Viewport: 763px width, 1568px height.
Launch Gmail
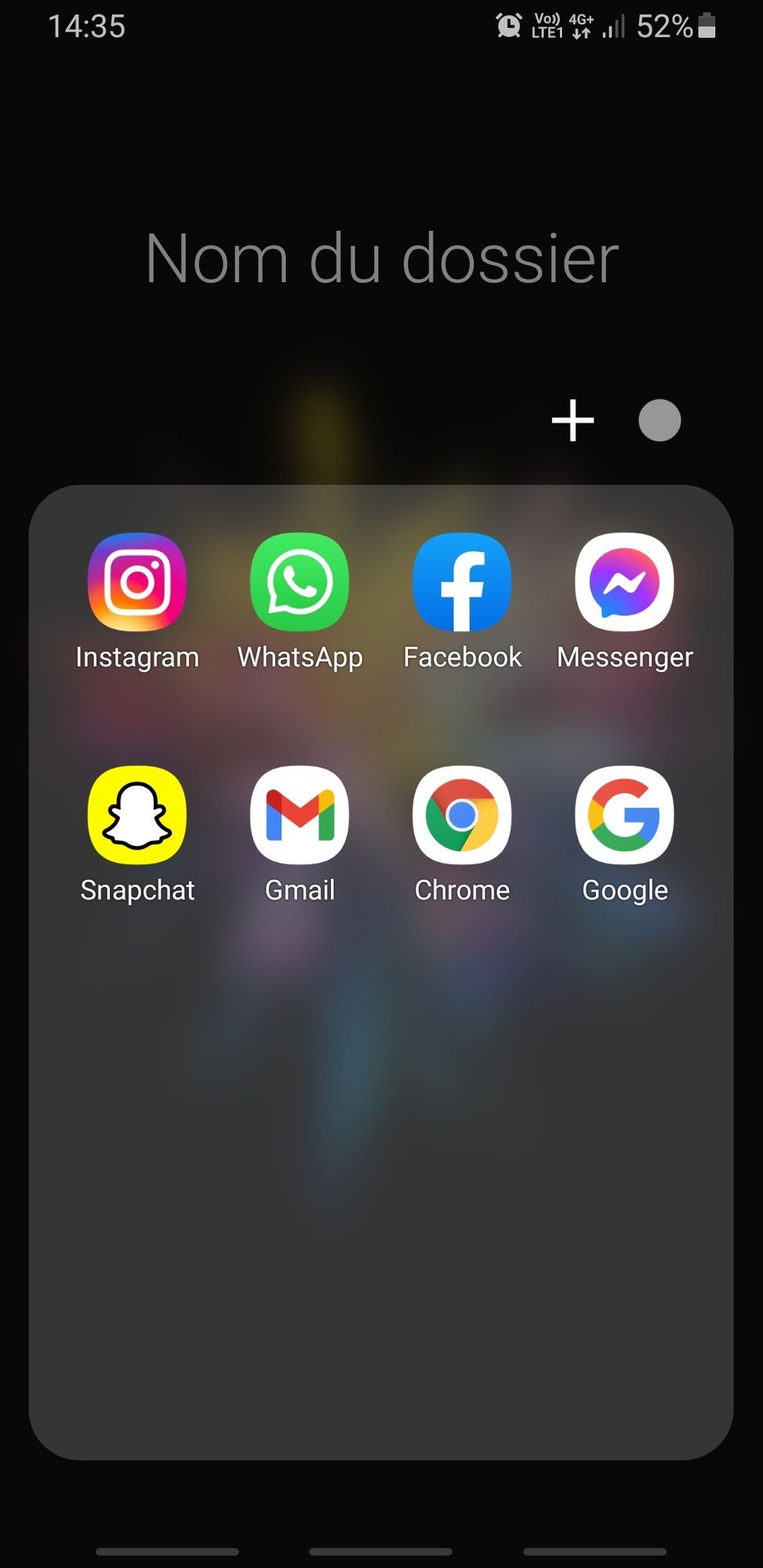[x=300, y=815]
